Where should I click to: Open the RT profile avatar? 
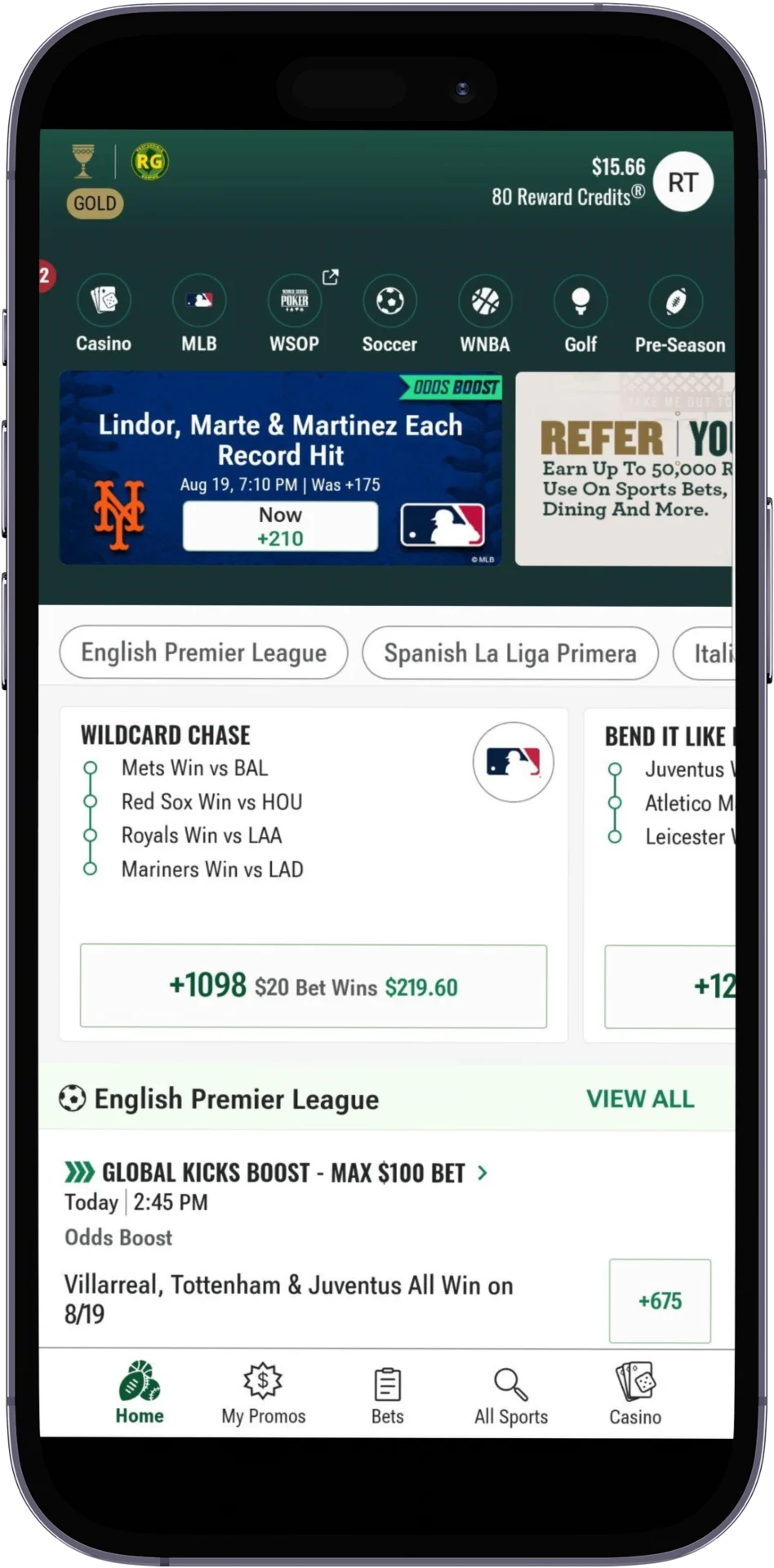pos(683,183)
